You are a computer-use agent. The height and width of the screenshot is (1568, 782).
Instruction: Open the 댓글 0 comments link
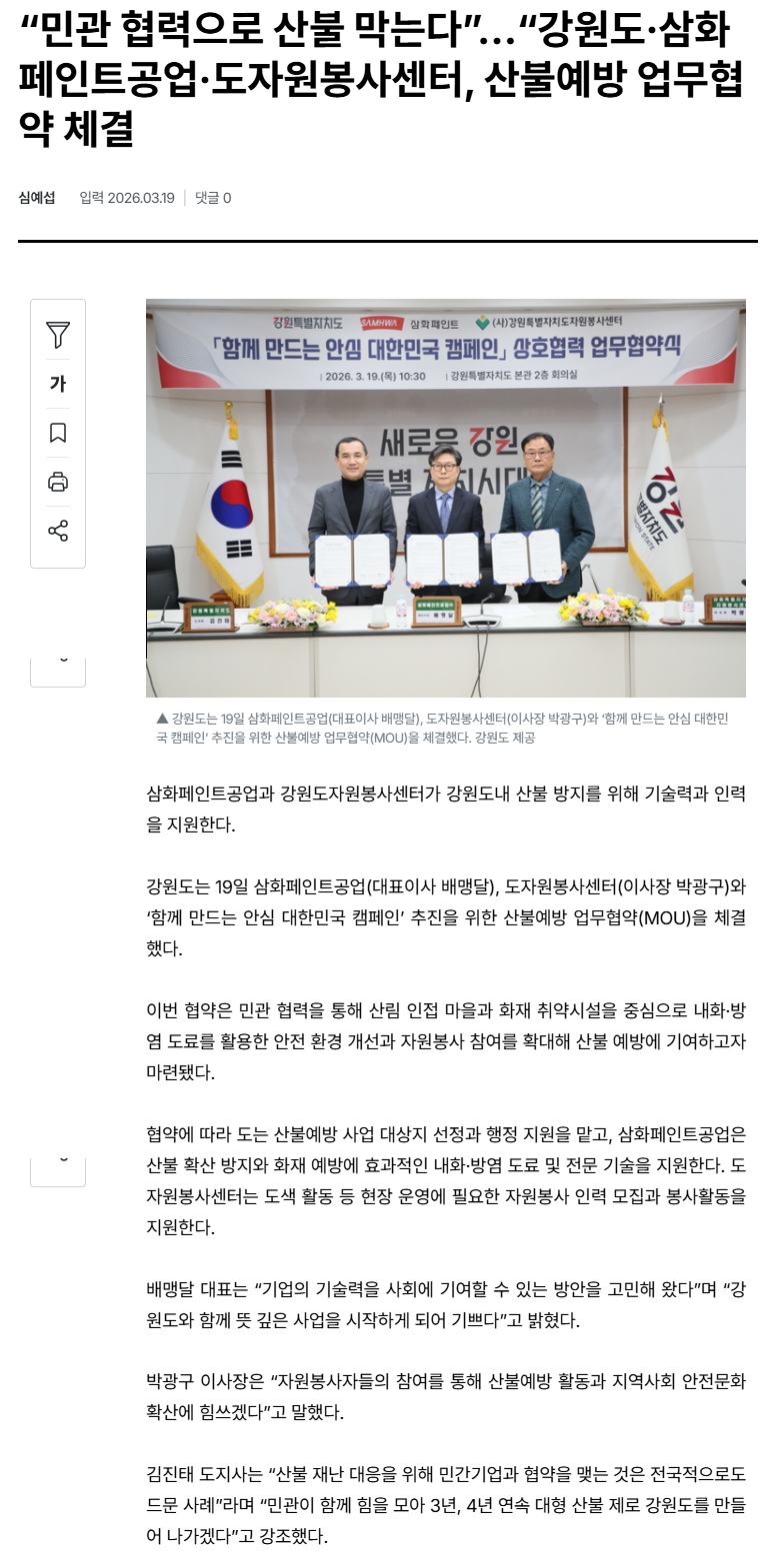[213, 198]
